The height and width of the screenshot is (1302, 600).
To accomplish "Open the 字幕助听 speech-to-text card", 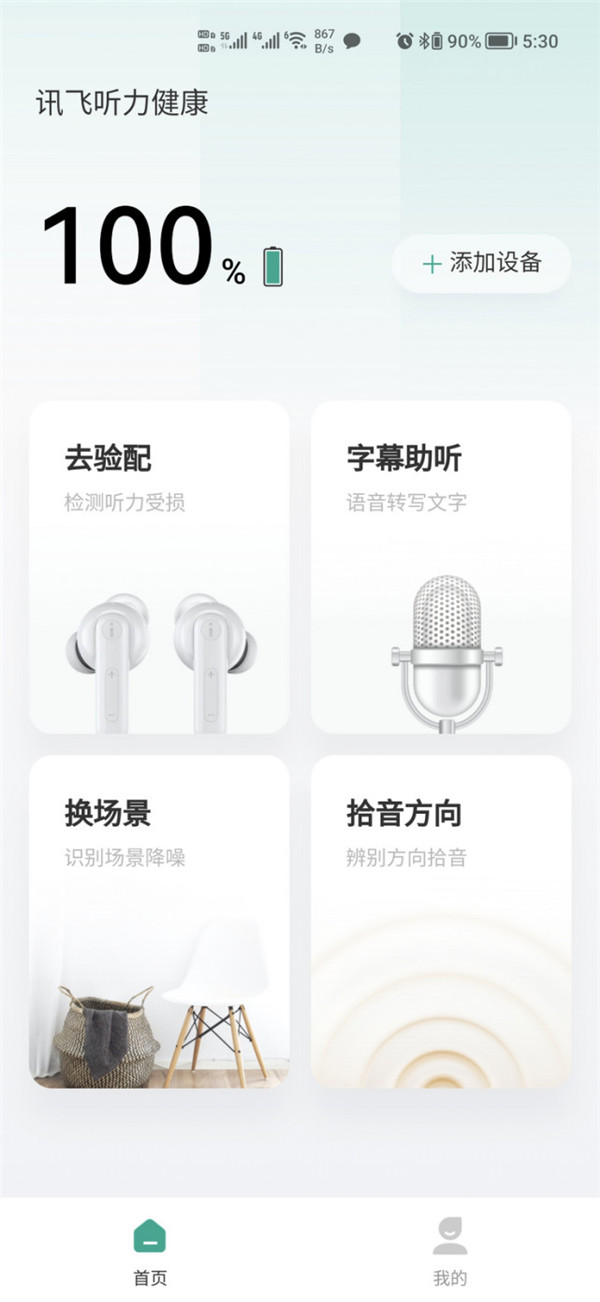I will 441,567.
